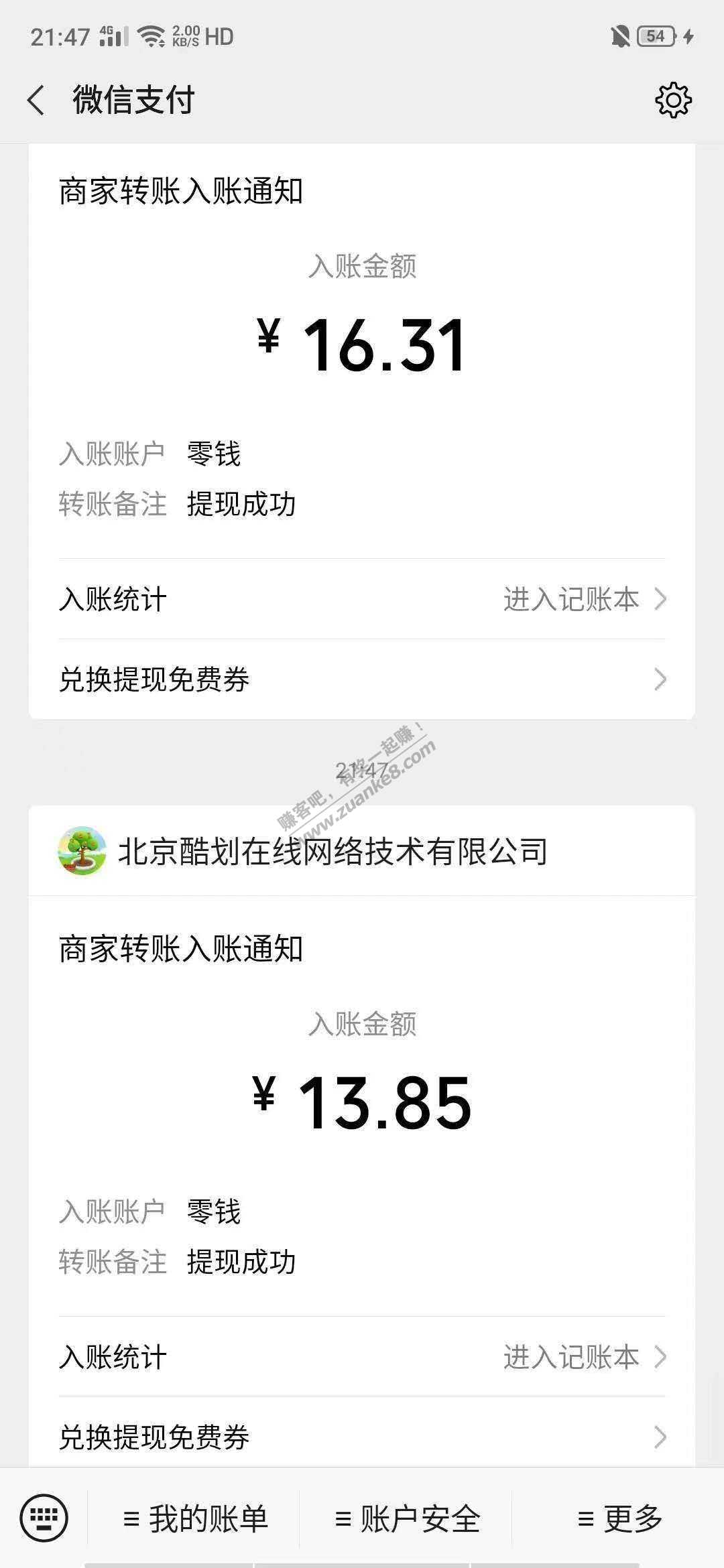724x1568 pixels.
Task: Open 入账统计 in the ¥13.85 card
Action: [362, 1357]
